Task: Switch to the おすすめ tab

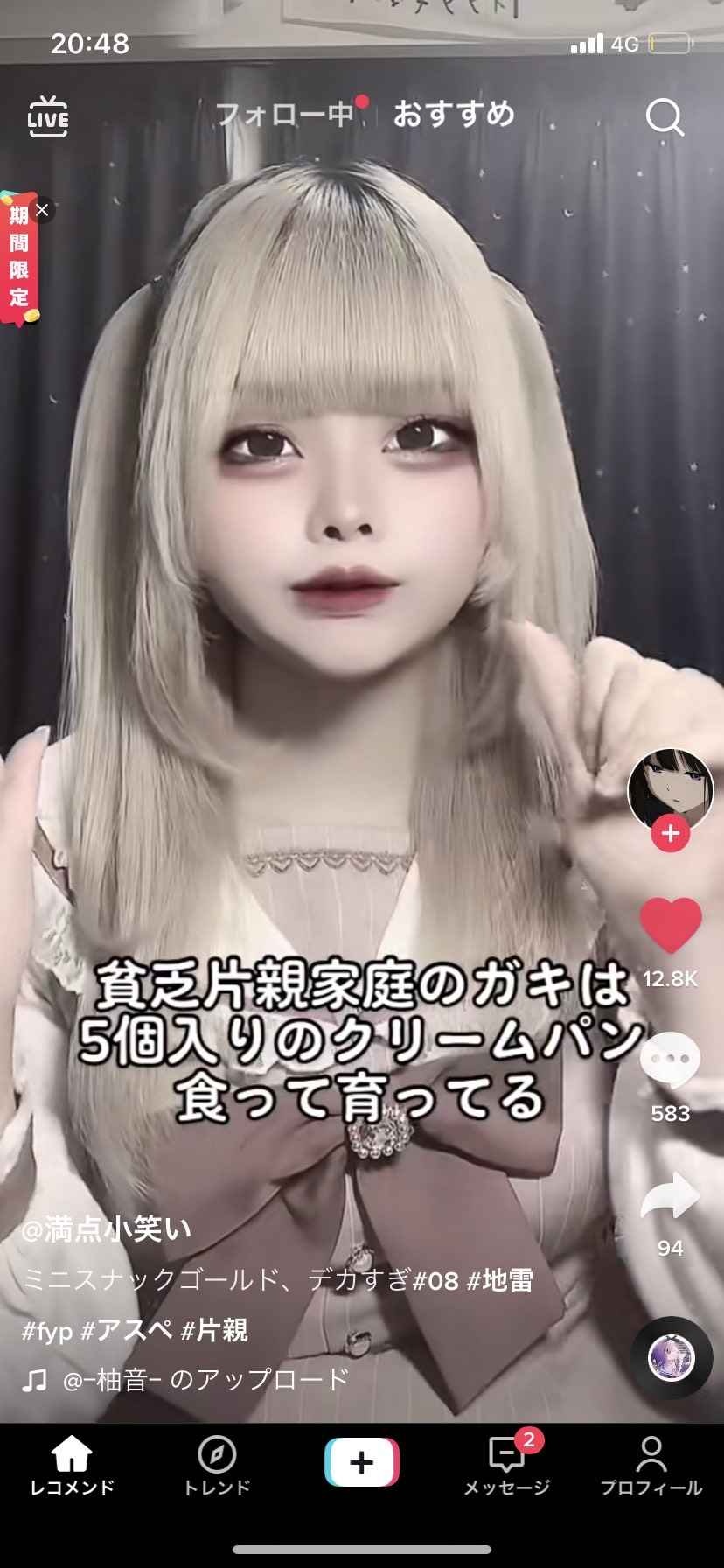Action: point(454,115)
